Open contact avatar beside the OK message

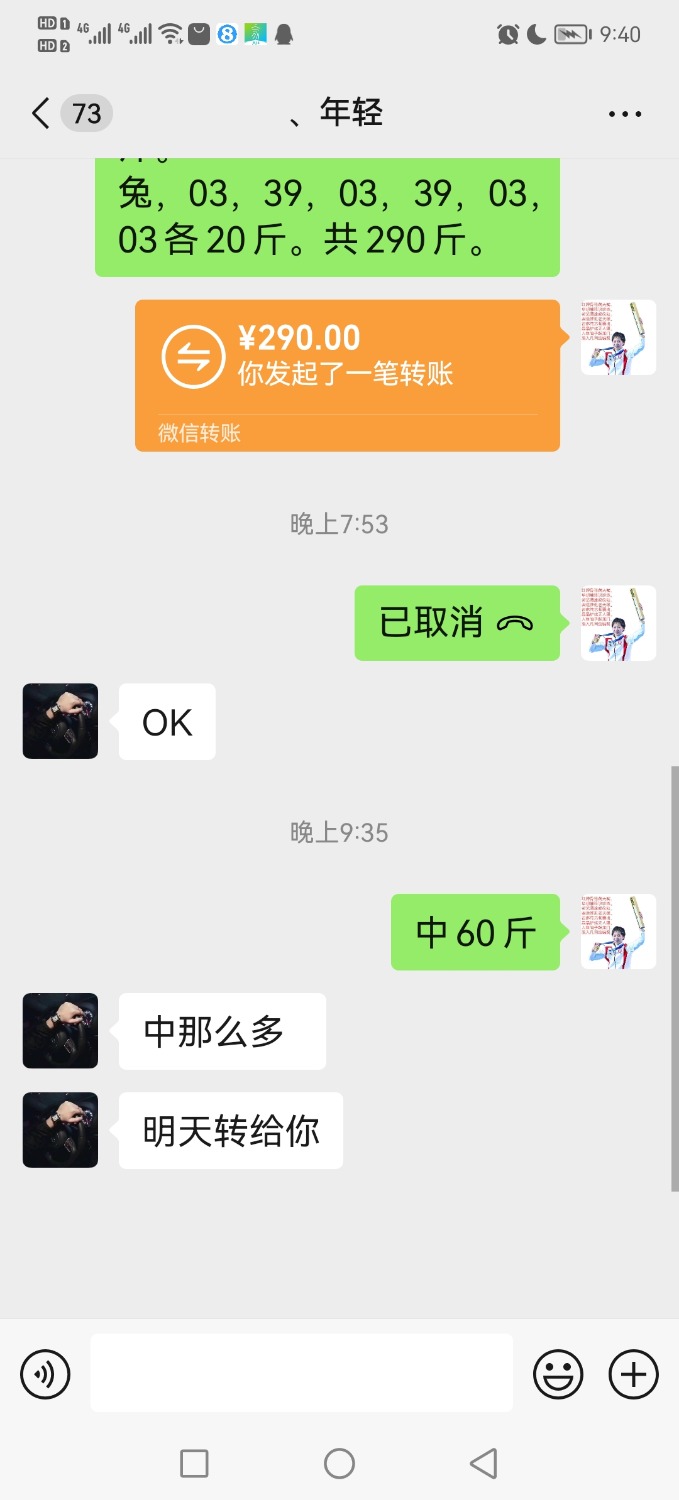coord(60,721)
